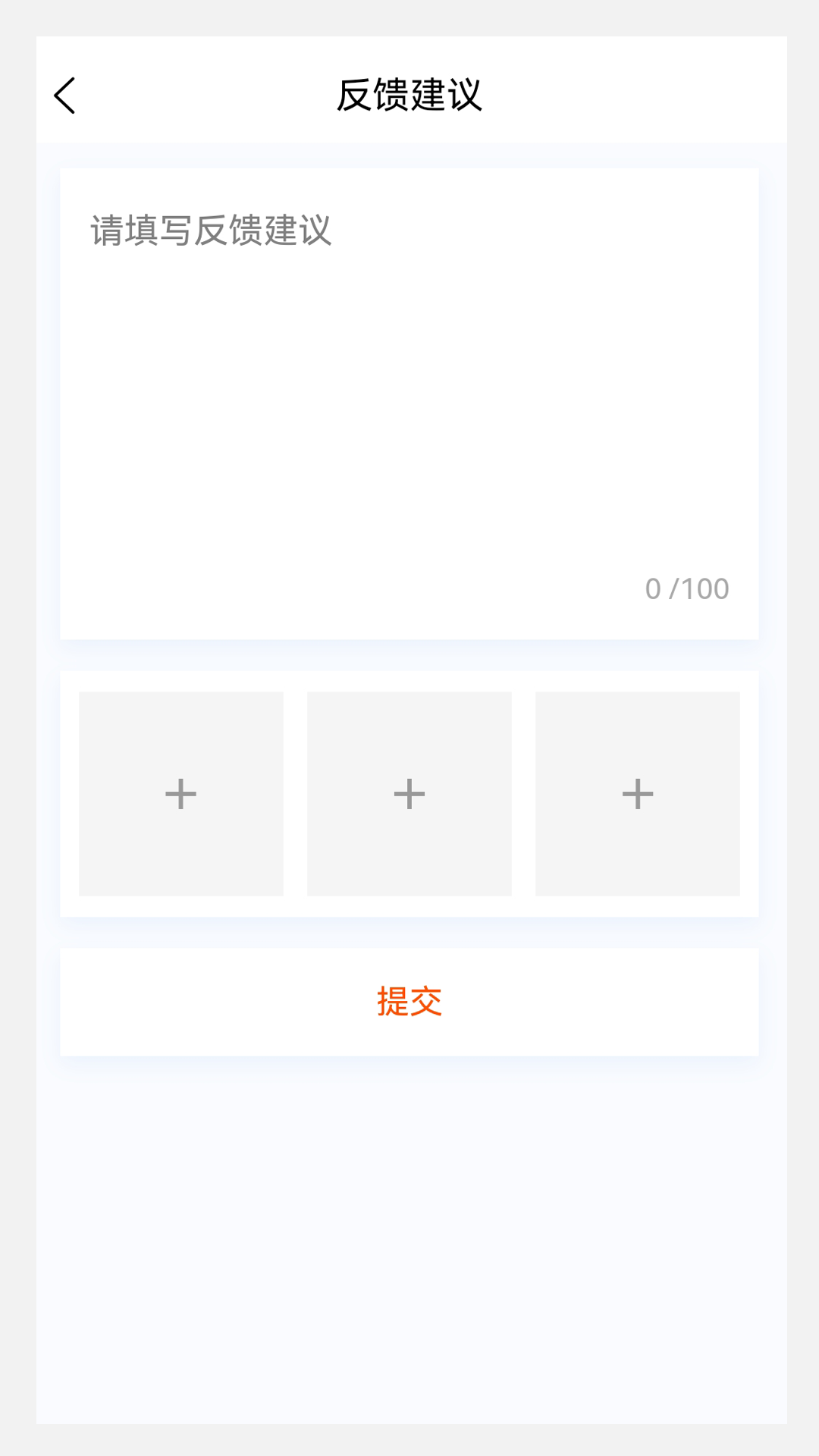Screen dimensions: 819x1456
Task: Click the middle plus icon to attach image
Action: tap(409, 793)
